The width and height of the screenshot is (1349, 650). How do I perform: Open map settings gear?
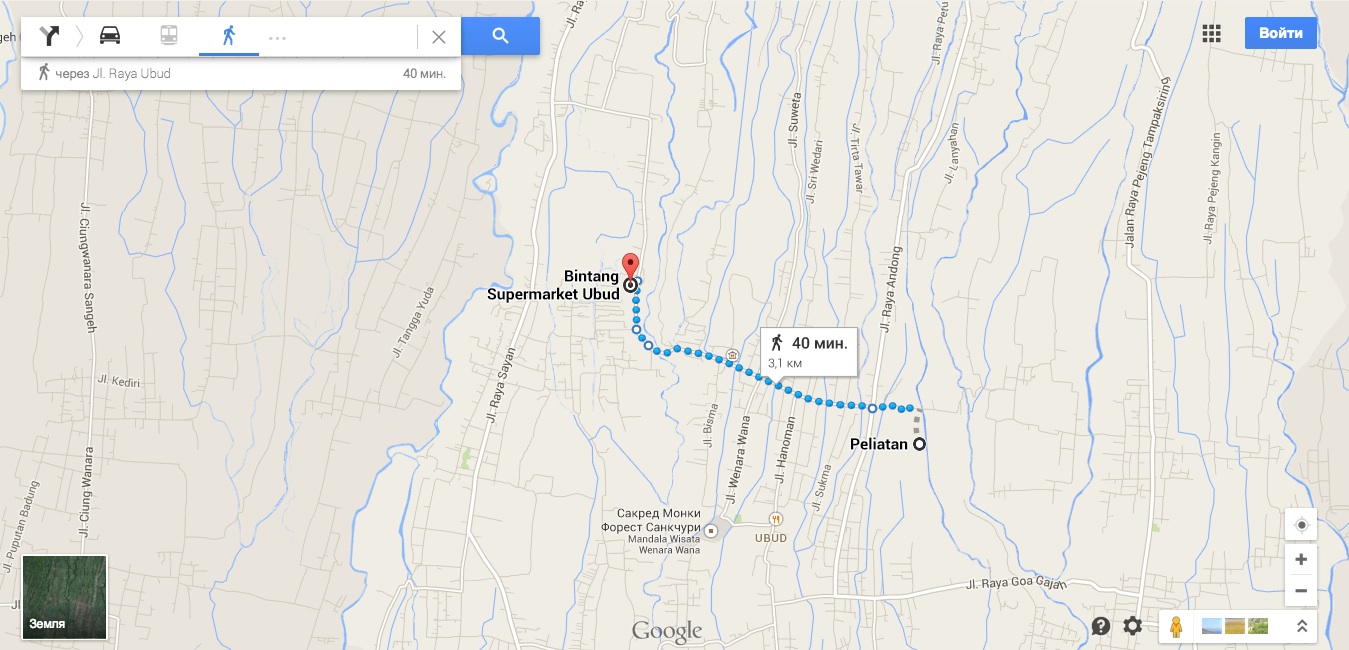coord(1132,626)
